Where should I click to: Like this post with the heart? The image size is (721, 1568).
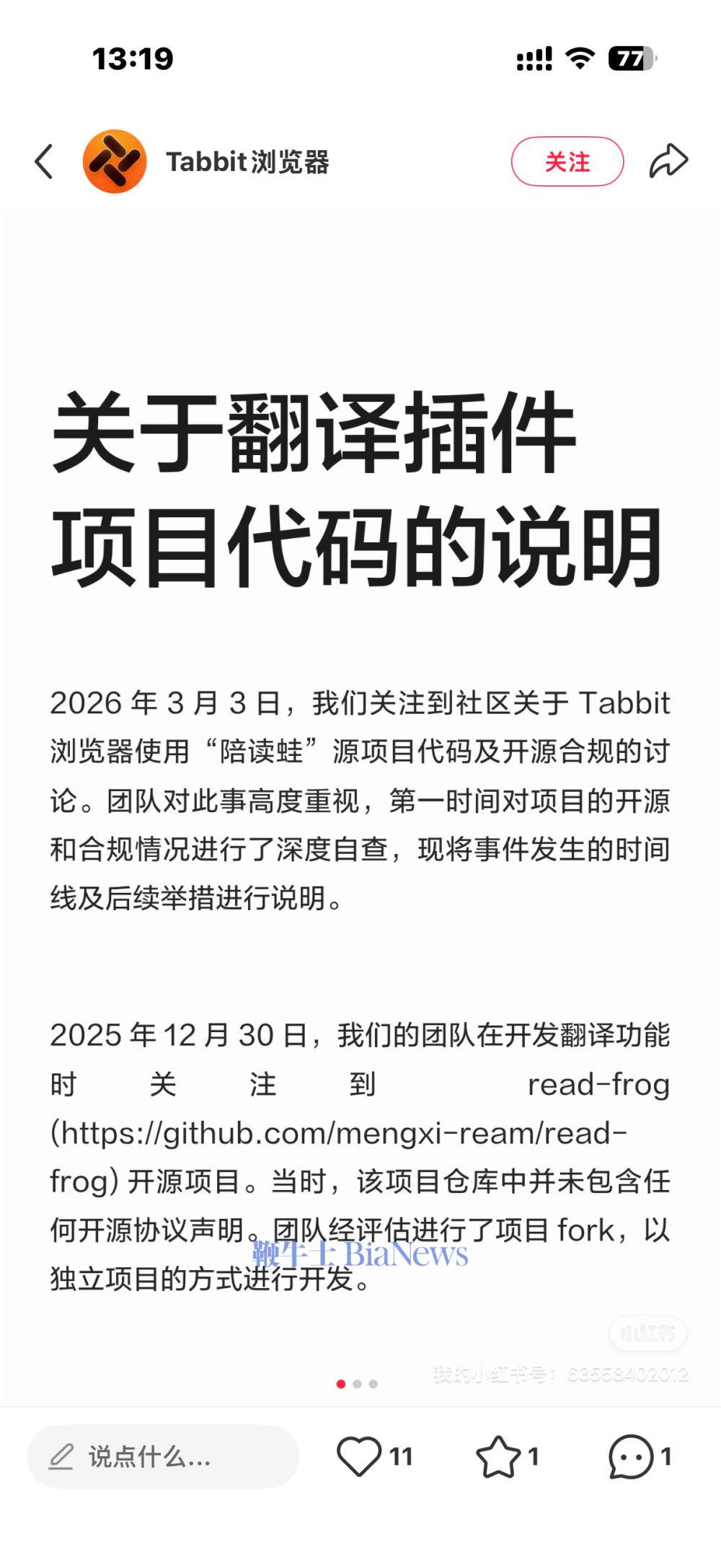click(x=359, y=1456)
